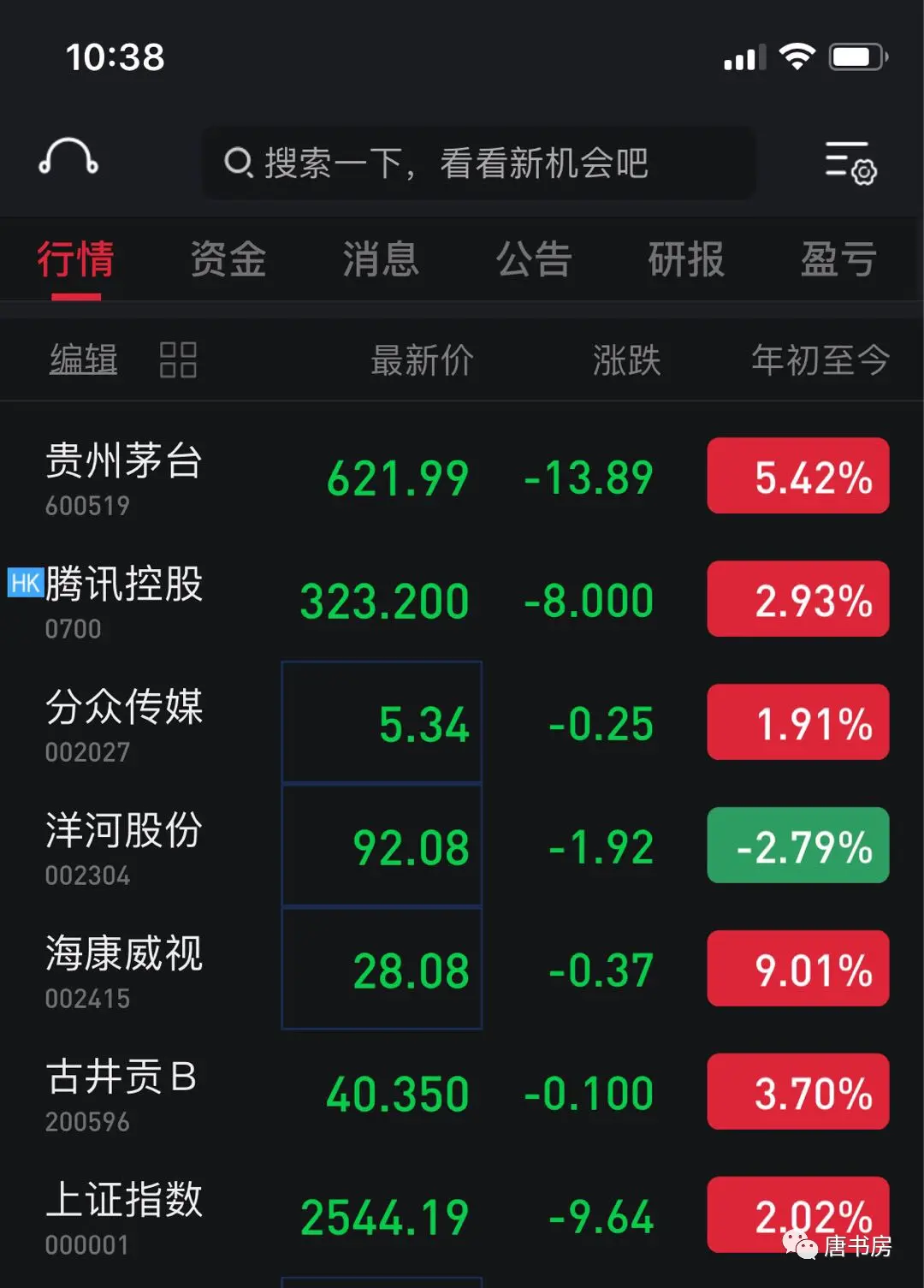Open the list settings icon

click(x=850, y=163)
